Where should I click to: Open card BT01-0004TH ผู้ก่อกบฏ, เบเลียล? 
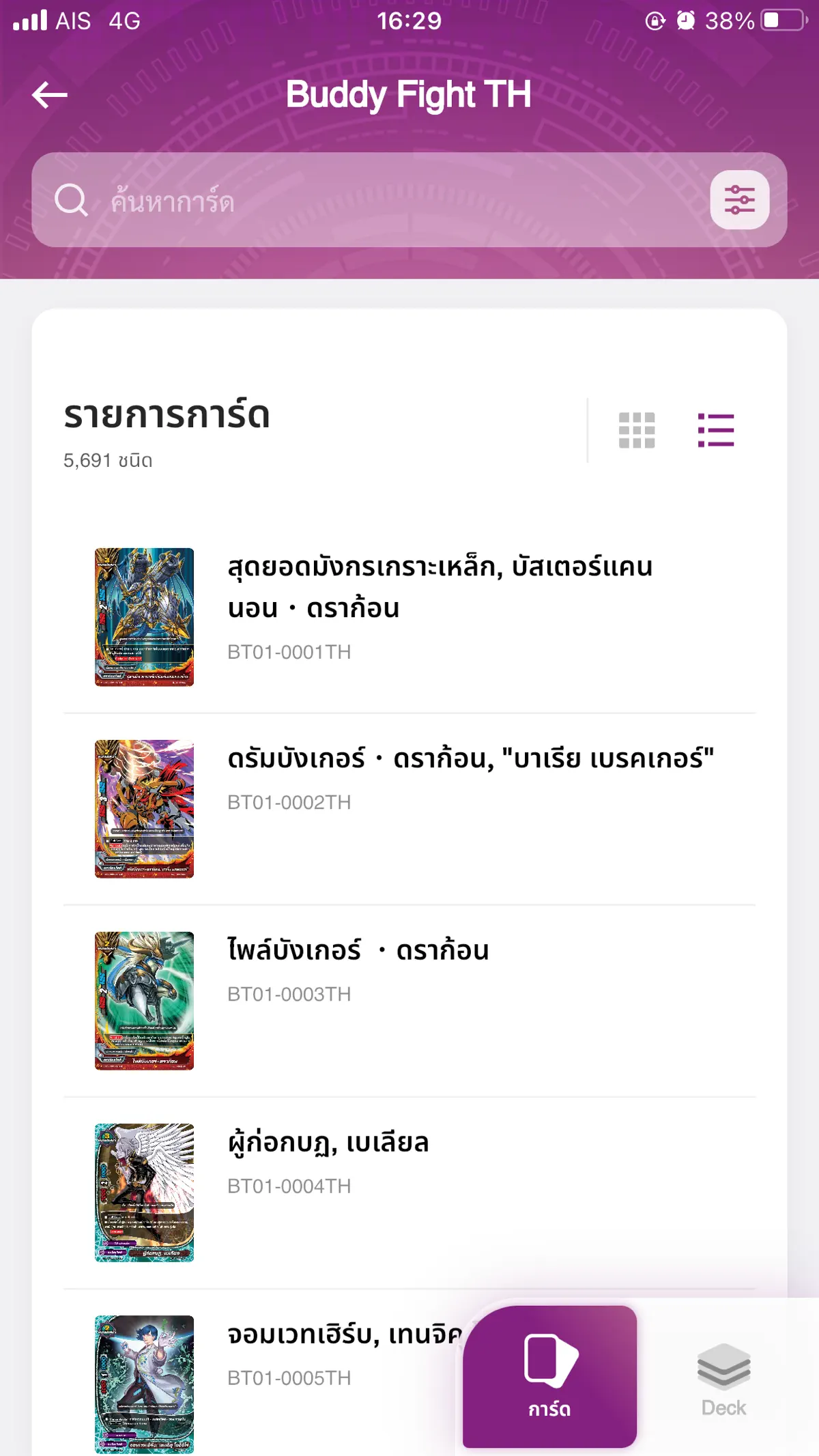409,1193
